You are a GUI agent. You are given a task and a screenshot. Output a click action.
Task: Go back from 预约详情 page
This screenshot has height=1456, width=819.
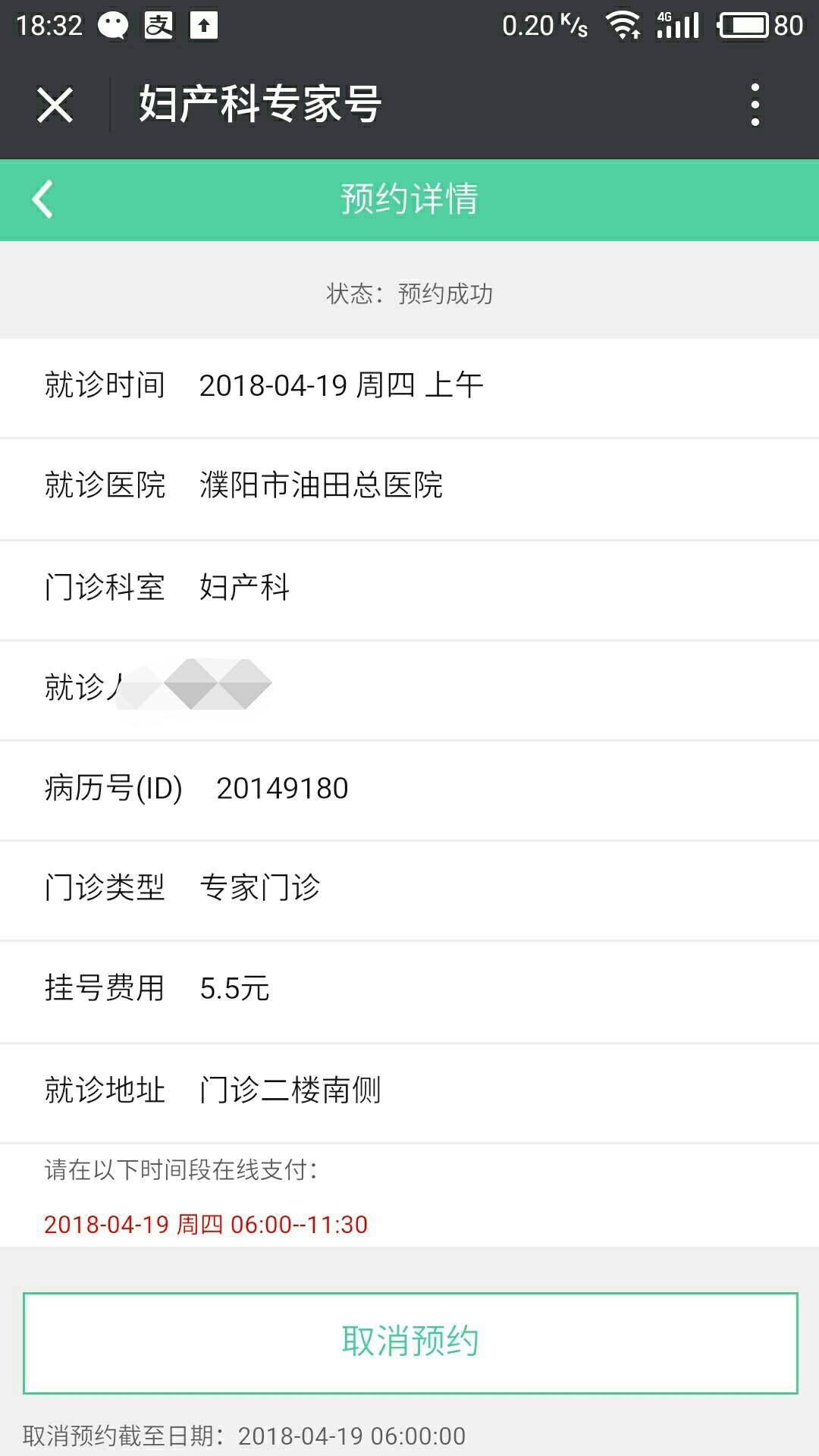(x=42, y=199)
